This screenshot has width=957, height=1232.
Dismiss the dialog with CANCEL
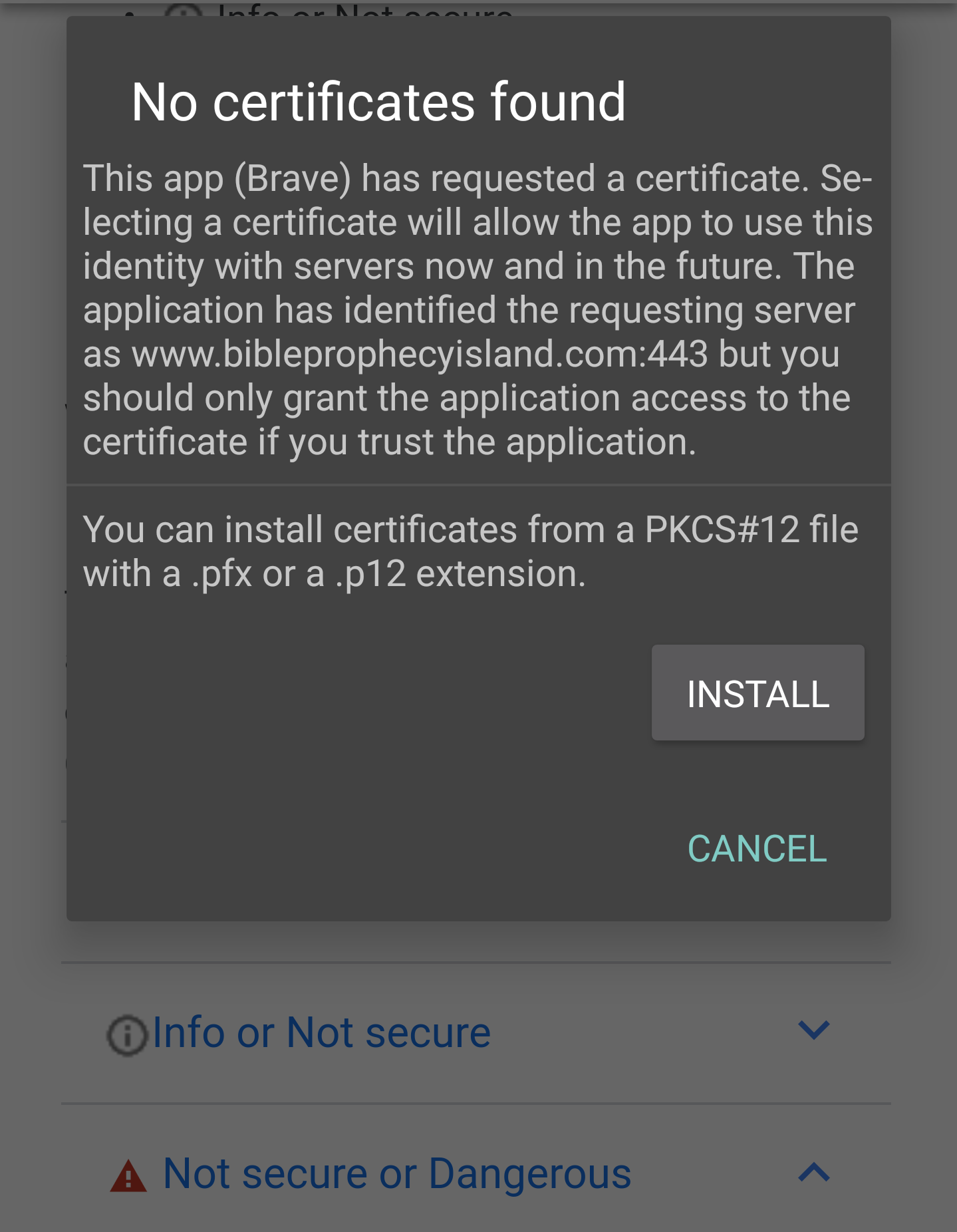[x=757, y=849]
